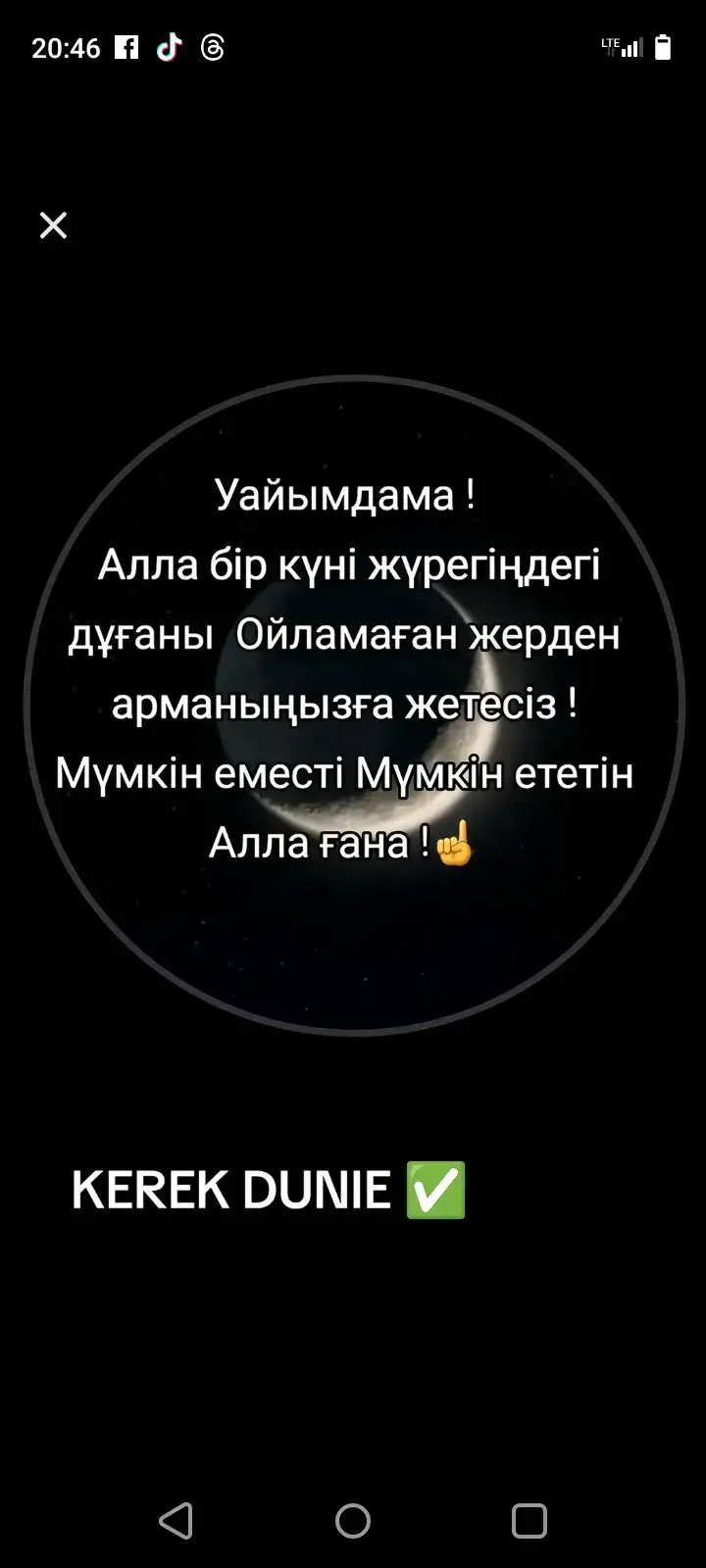Go to the home screen
Screen dimensions: 706x1568
point(353,1521)
